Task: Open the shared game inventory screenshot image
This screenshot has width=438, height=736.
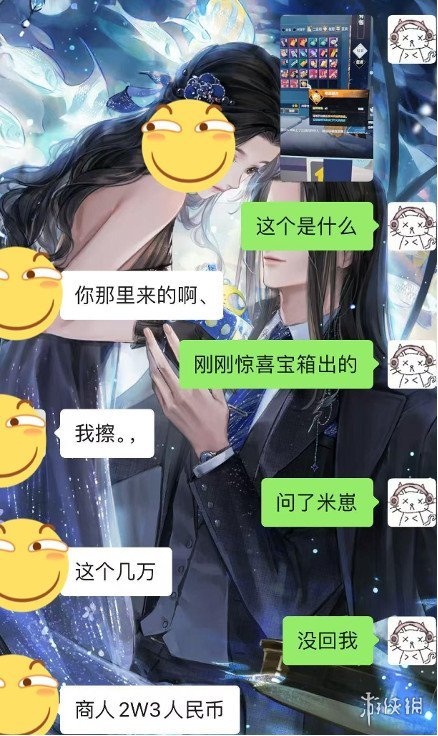Action: [327, 98]
